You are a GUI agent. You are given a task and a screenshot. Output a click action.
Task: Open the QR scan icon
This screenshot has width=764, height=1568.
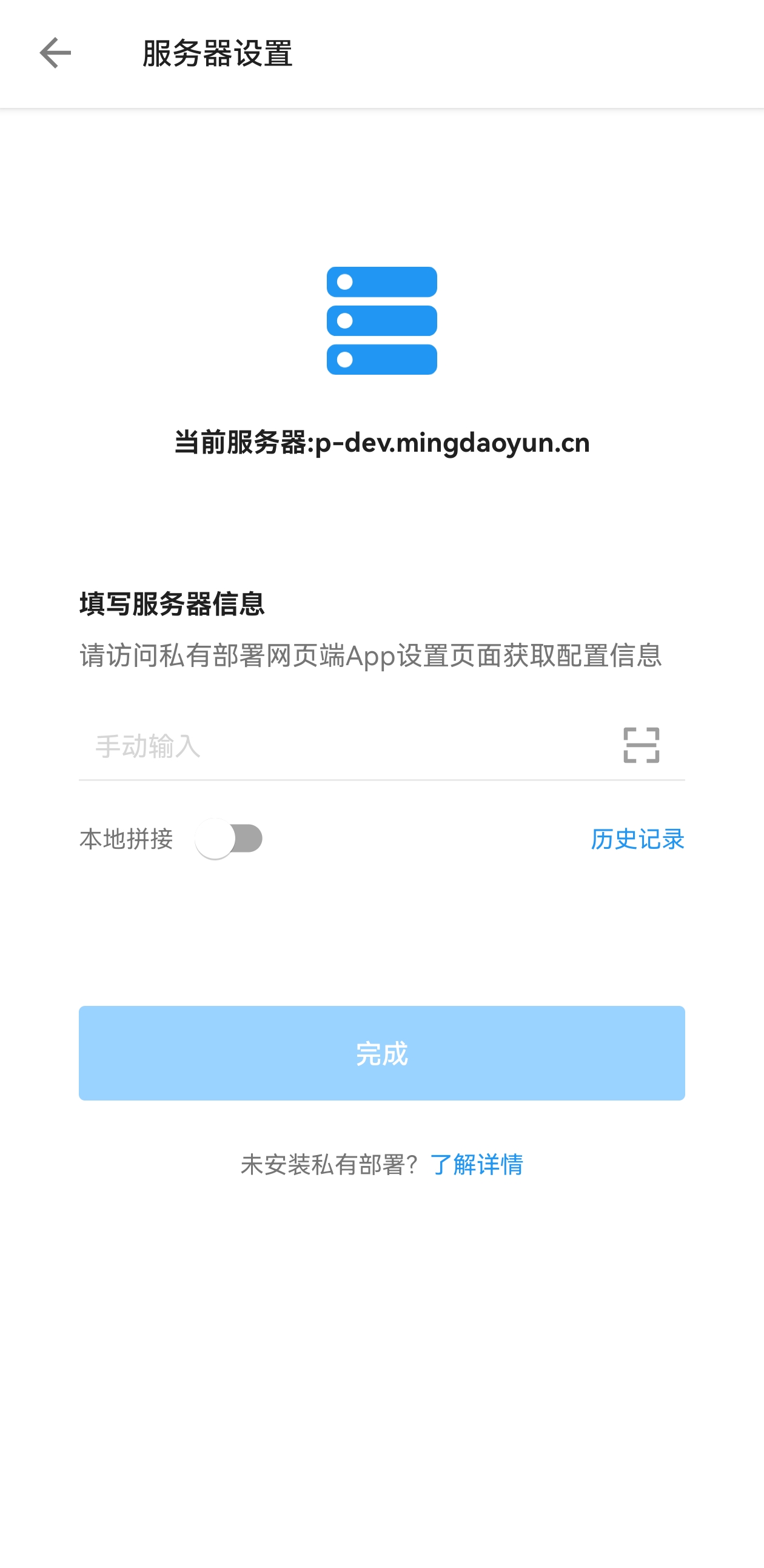point(641,745)
